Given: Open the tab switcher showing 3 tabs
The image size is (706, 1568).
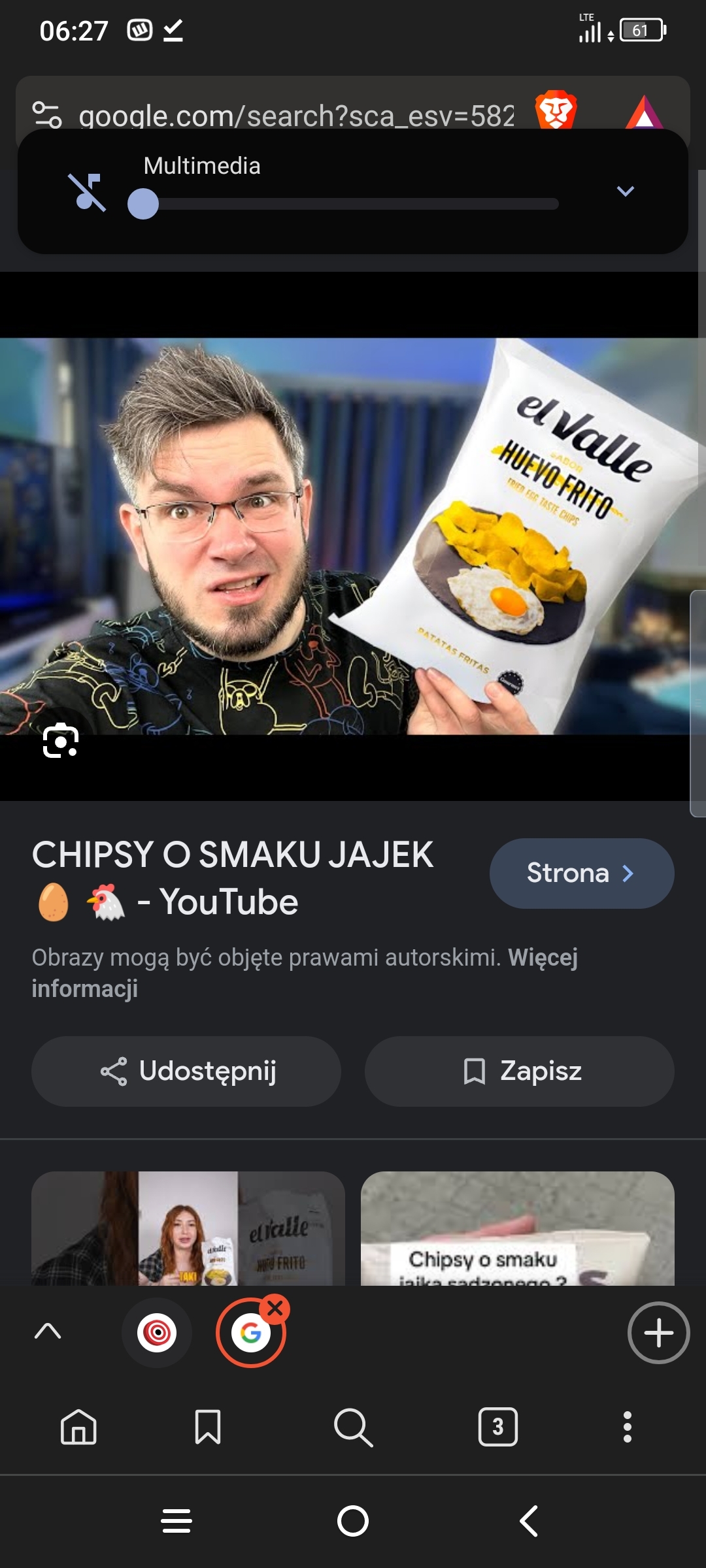Looking at the screenshot, I should coord(497,1427).
